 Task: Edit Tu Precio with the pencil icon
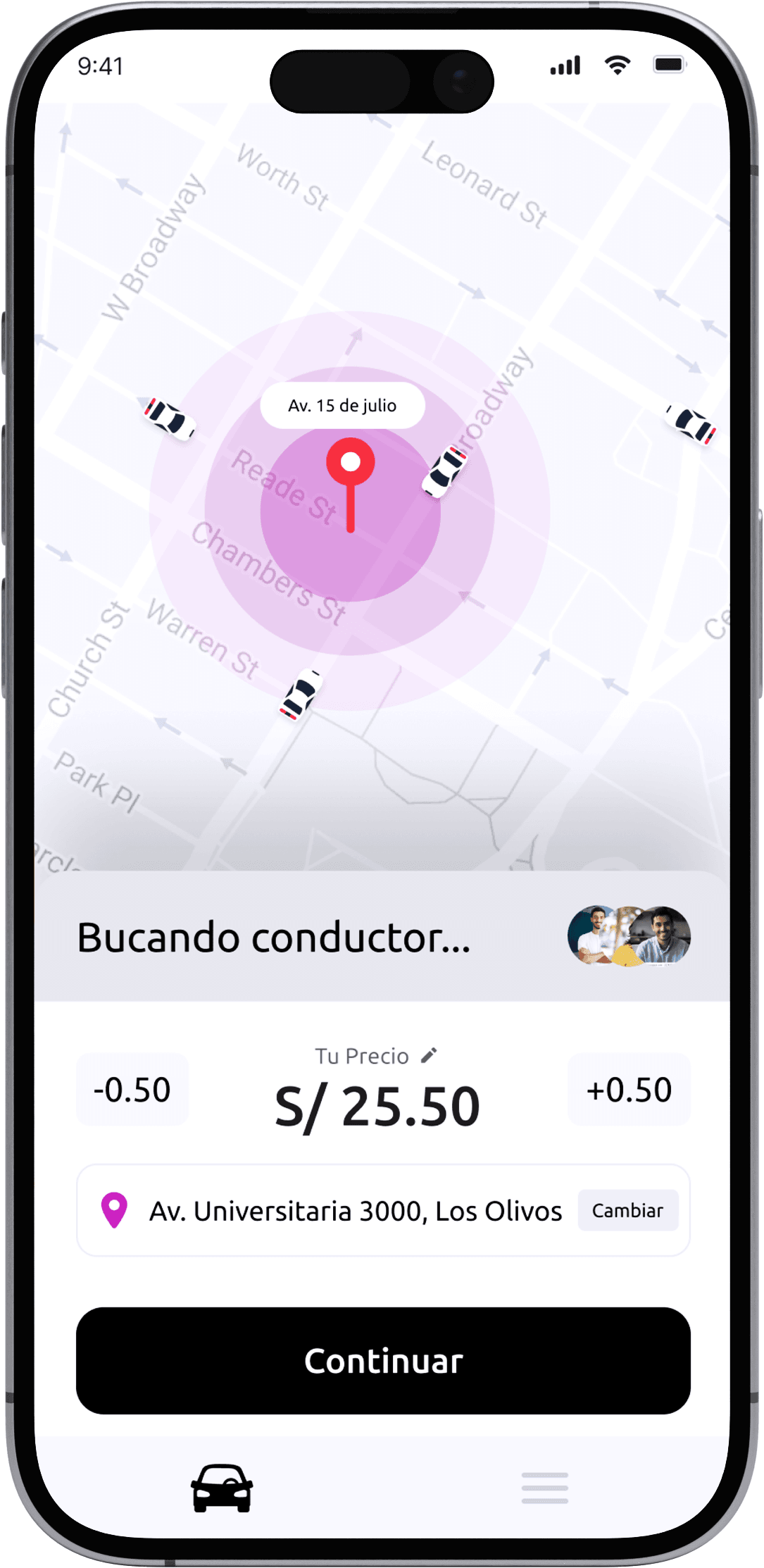click(x=429, y=1055)
